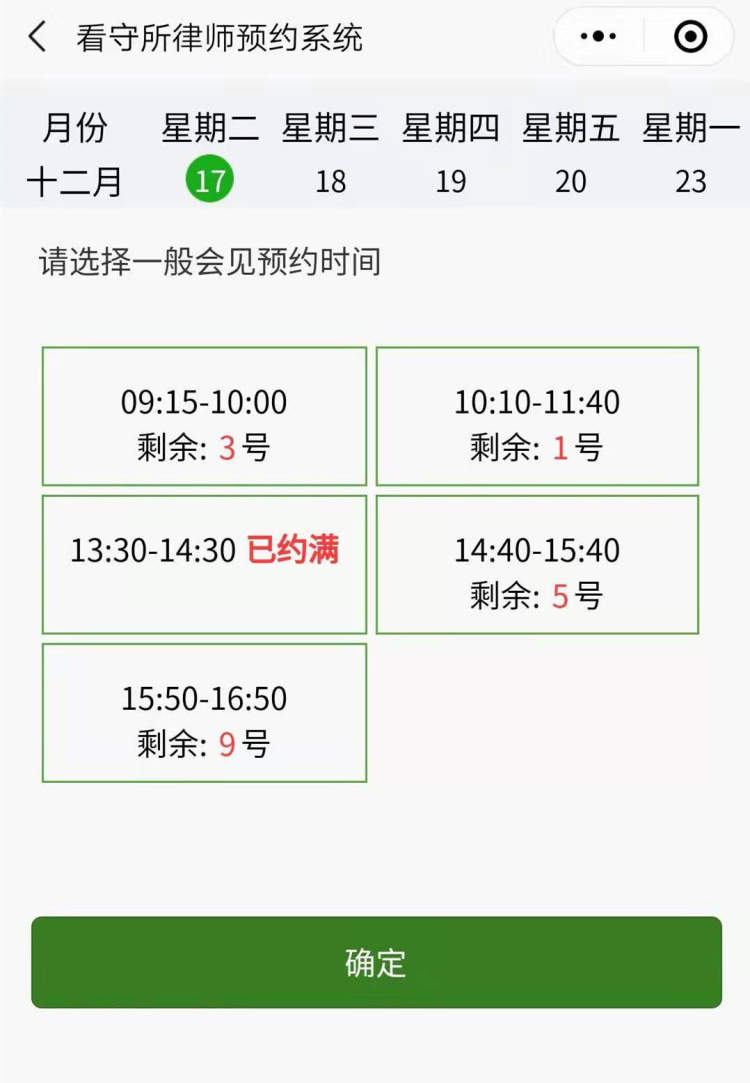Close the mini program via the circle icon
Image resolution: width=750 pixels, height=1083 pixels.
(x=690, y=37)
